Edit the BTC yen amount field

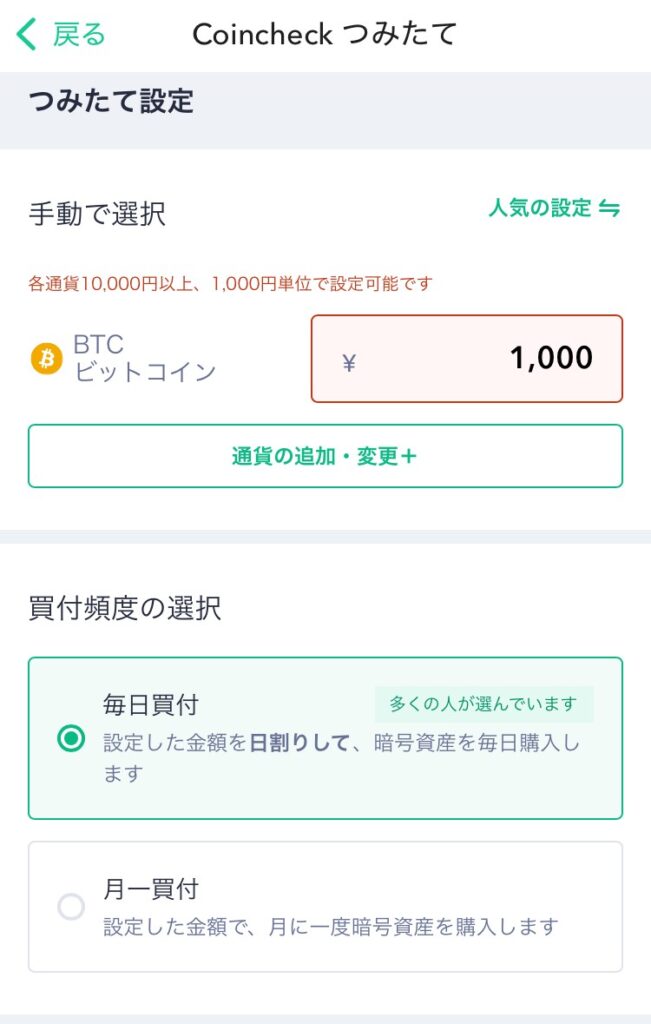pyautogui.click(x=466, y=359)
